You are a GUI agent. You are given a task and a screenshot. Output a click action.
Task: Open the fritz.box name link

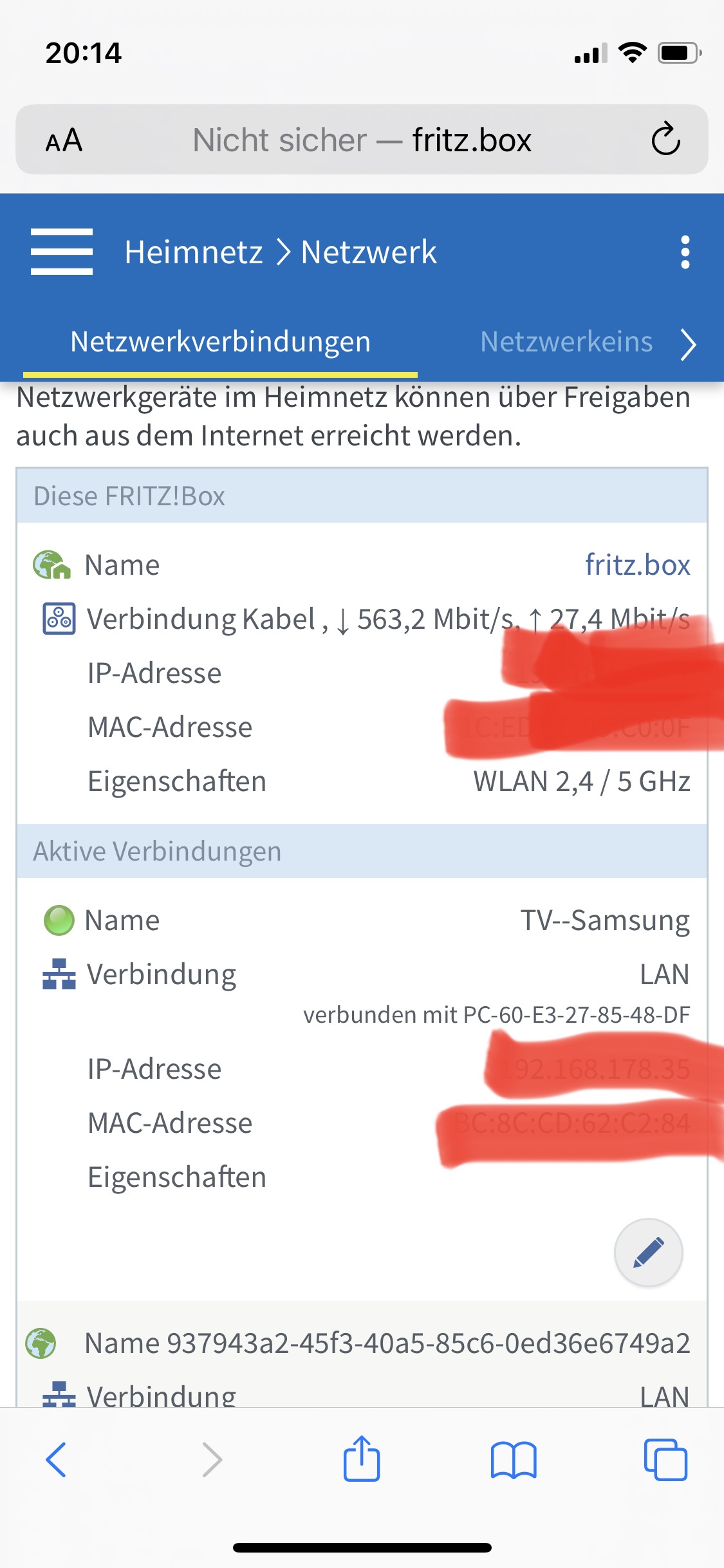point(637,565)
